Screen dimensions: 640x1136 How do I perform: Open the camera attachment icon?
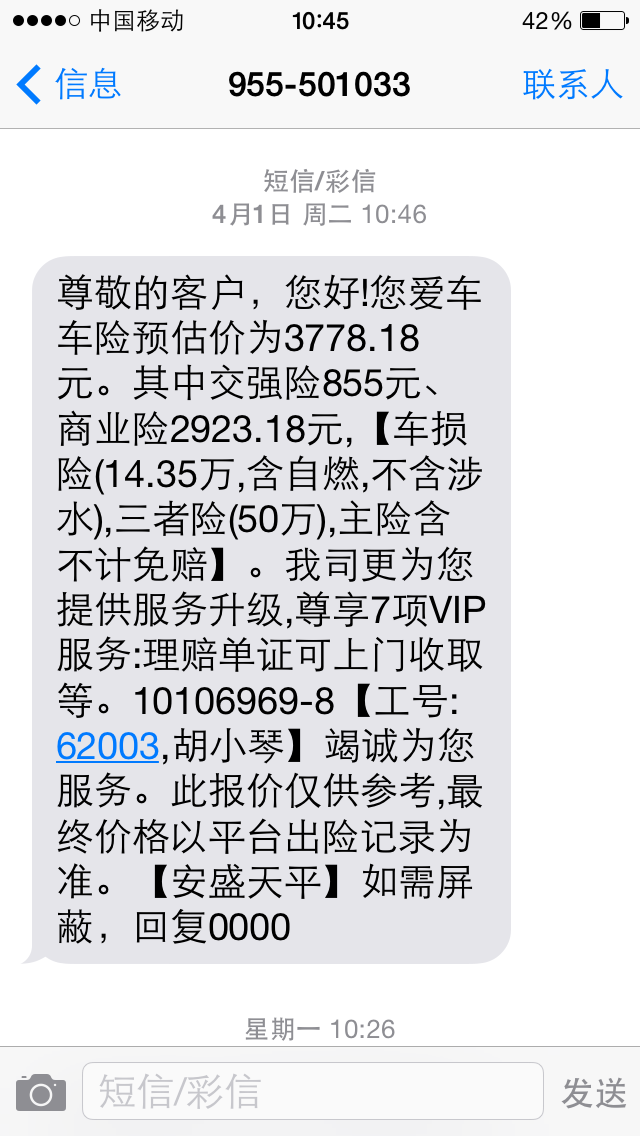coord(41,1093)
